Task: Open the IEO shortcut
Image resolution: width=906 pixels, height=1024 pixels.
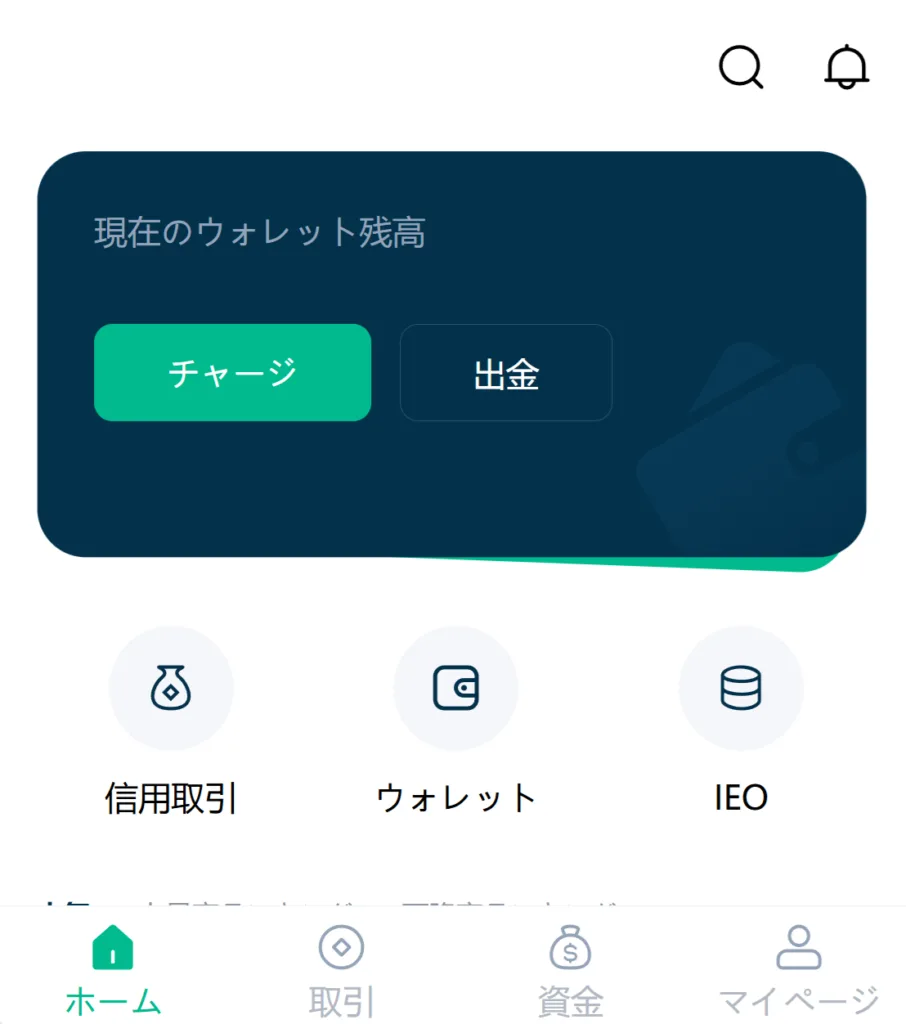Action: (741, 689)
